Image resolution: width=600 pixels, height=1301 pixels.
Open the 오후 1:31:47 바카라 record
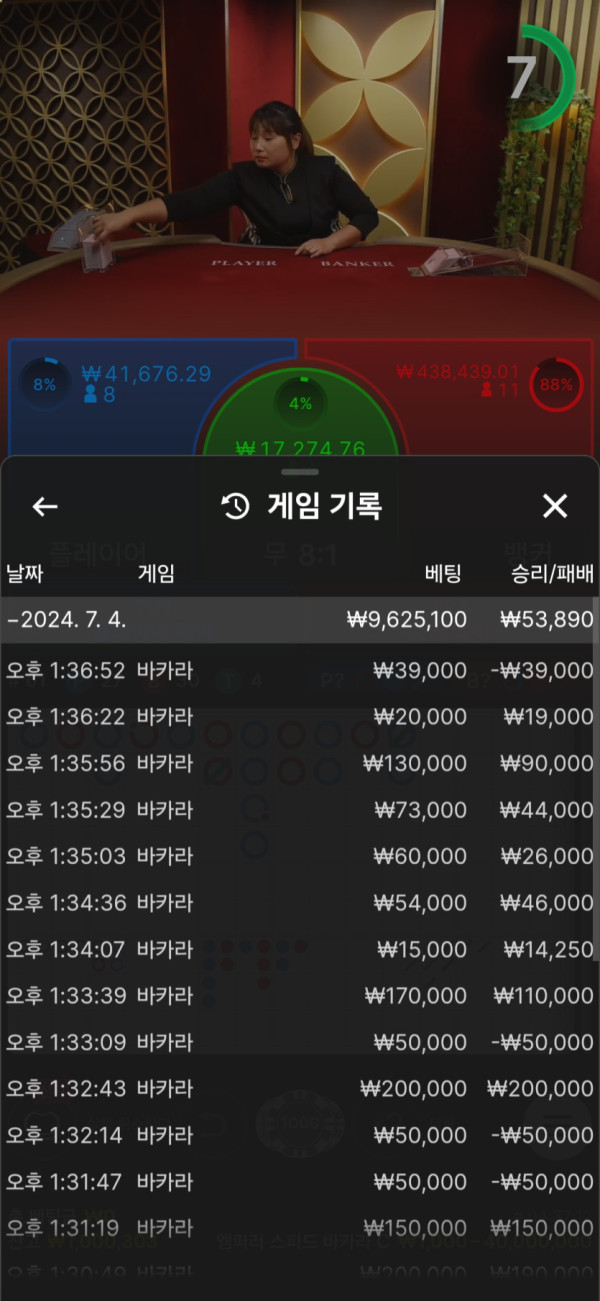click(x=298, y=1181)
